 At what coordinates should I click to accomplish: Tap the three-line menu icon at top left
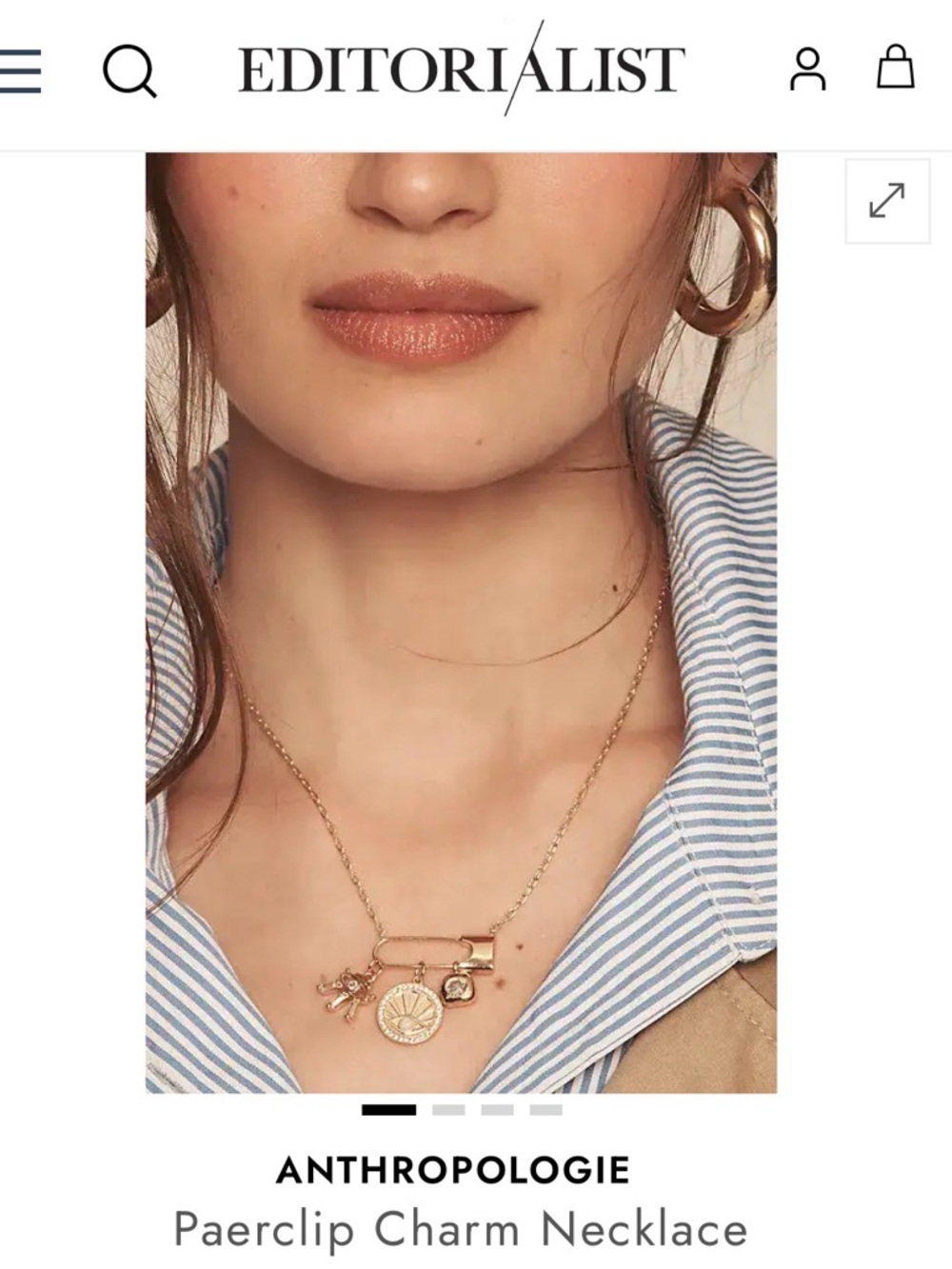20,69
